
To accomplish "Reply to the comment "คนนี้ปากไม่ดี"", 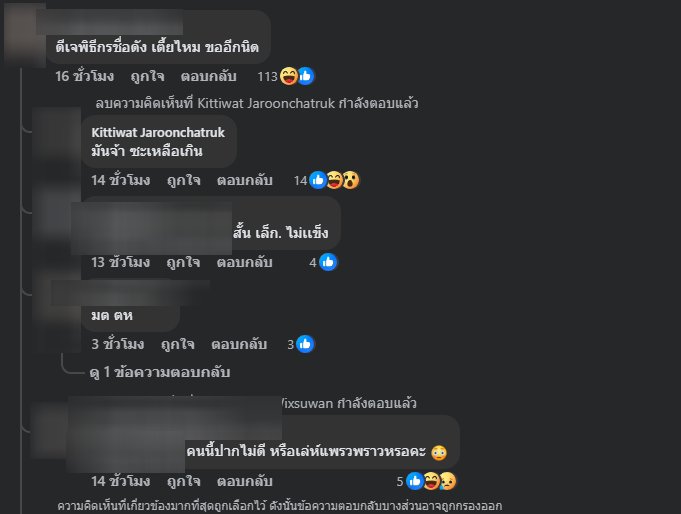I will point(244,481).
